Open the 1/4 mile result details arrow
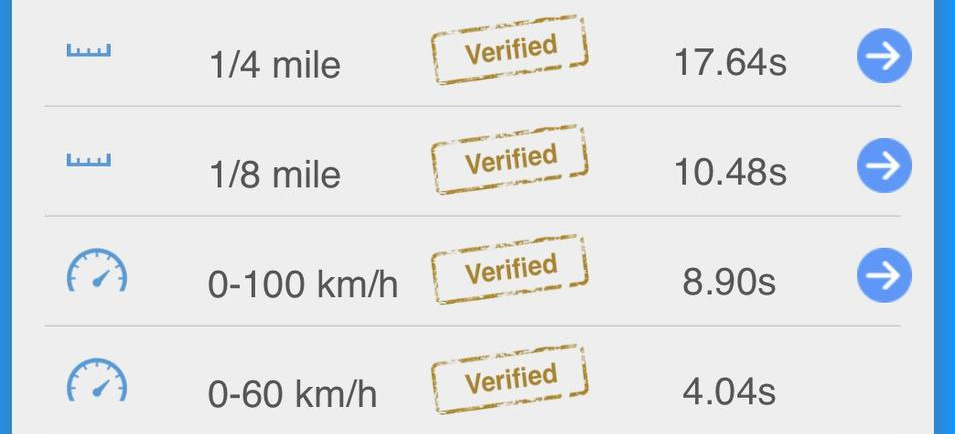This screenshot has width=955, height=434. click(x=884, y=56)
